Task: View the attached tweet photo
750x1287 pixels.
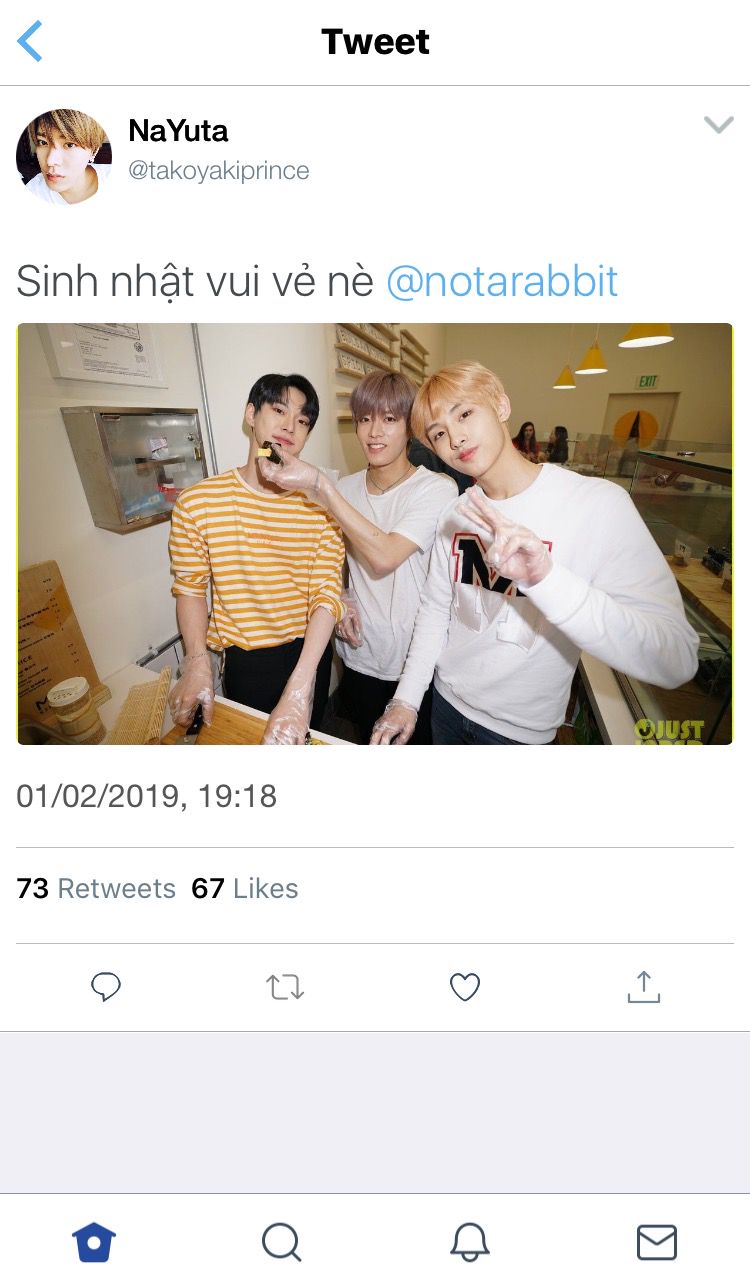Action: [375, 534]
